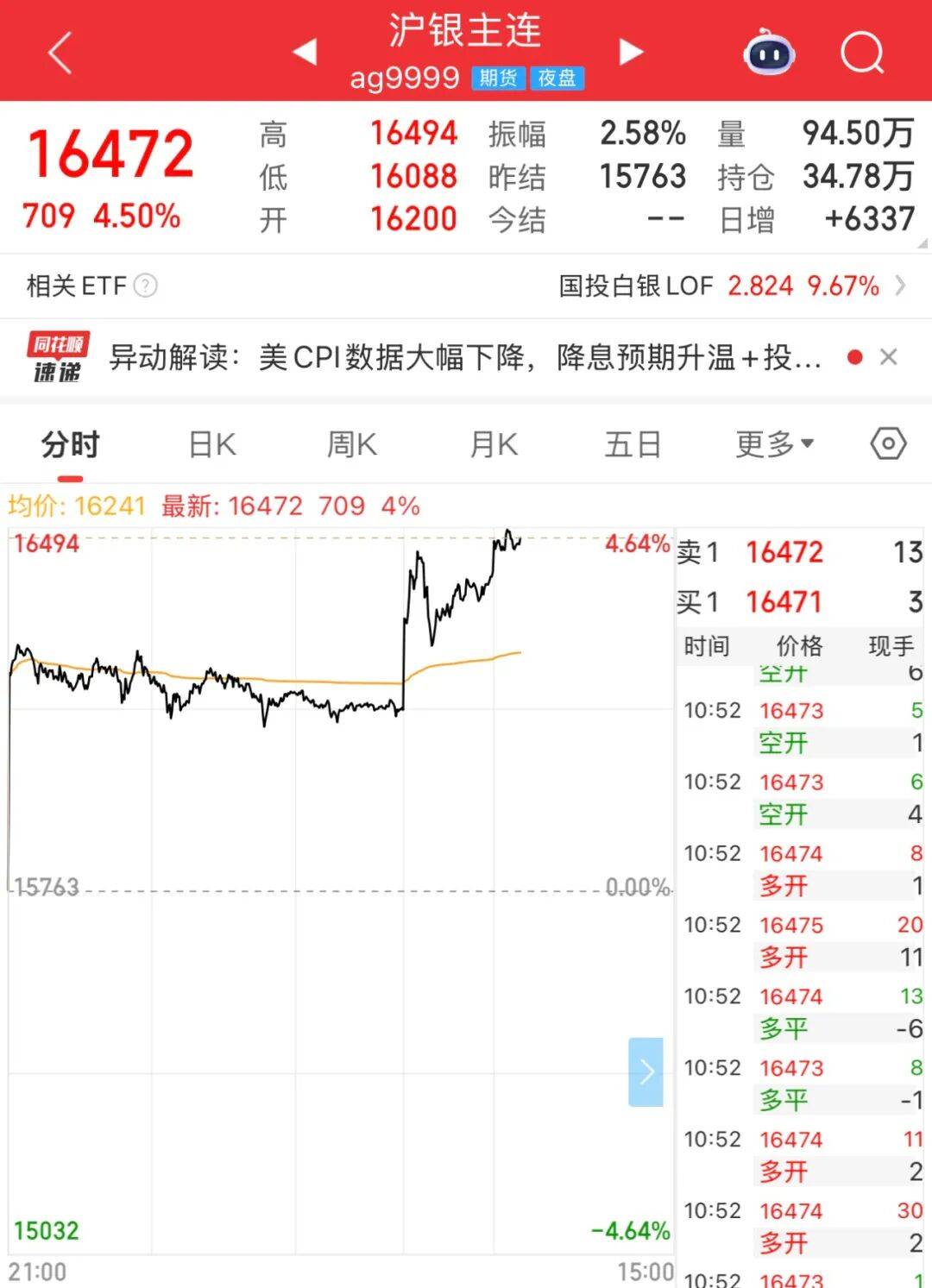The height and width of the screenshot is (1288, 932).
Task: Switch to 日K chart tab
Action: click(x=212, y=445)
